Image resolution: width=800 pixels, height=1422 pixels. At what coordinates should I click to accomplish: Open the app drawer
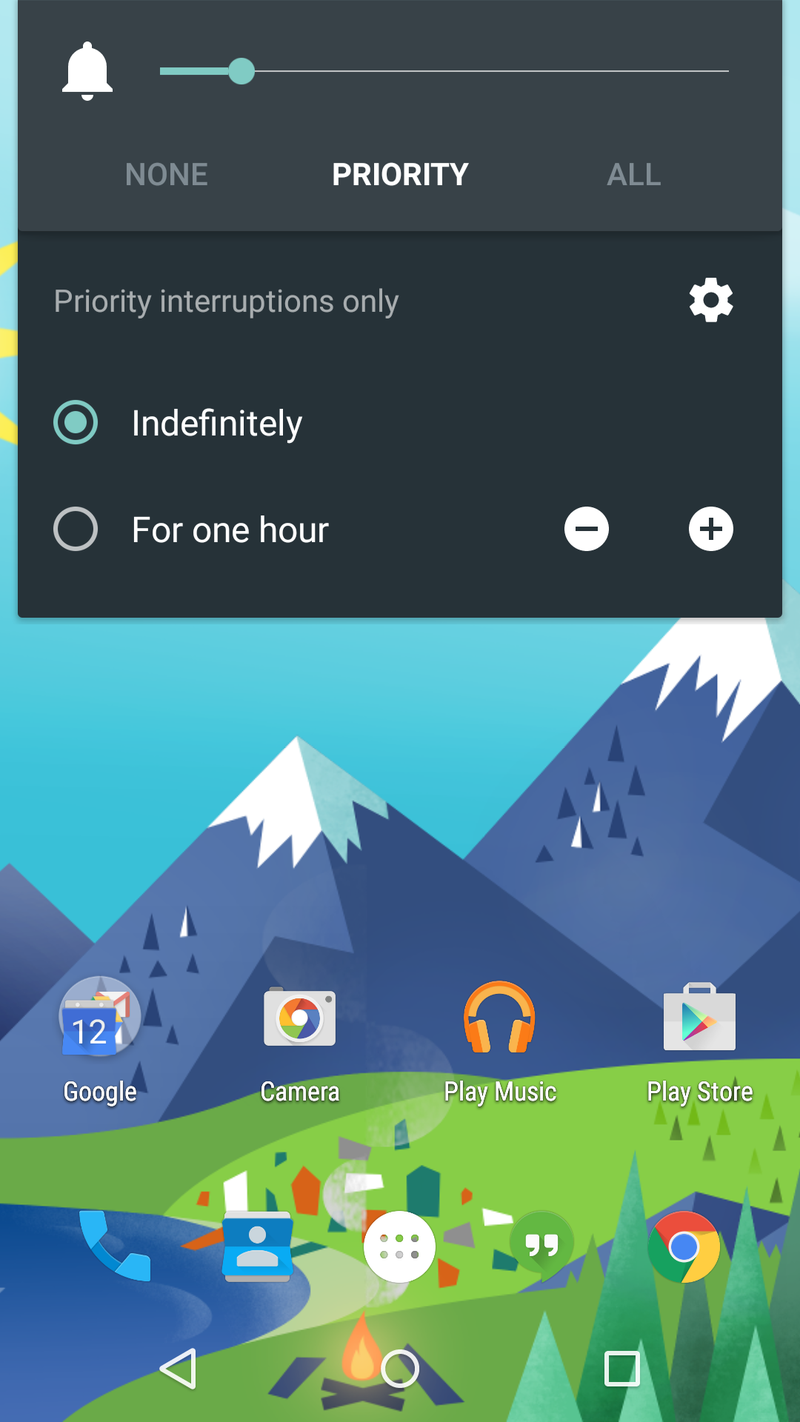[x=400, y=1247]
